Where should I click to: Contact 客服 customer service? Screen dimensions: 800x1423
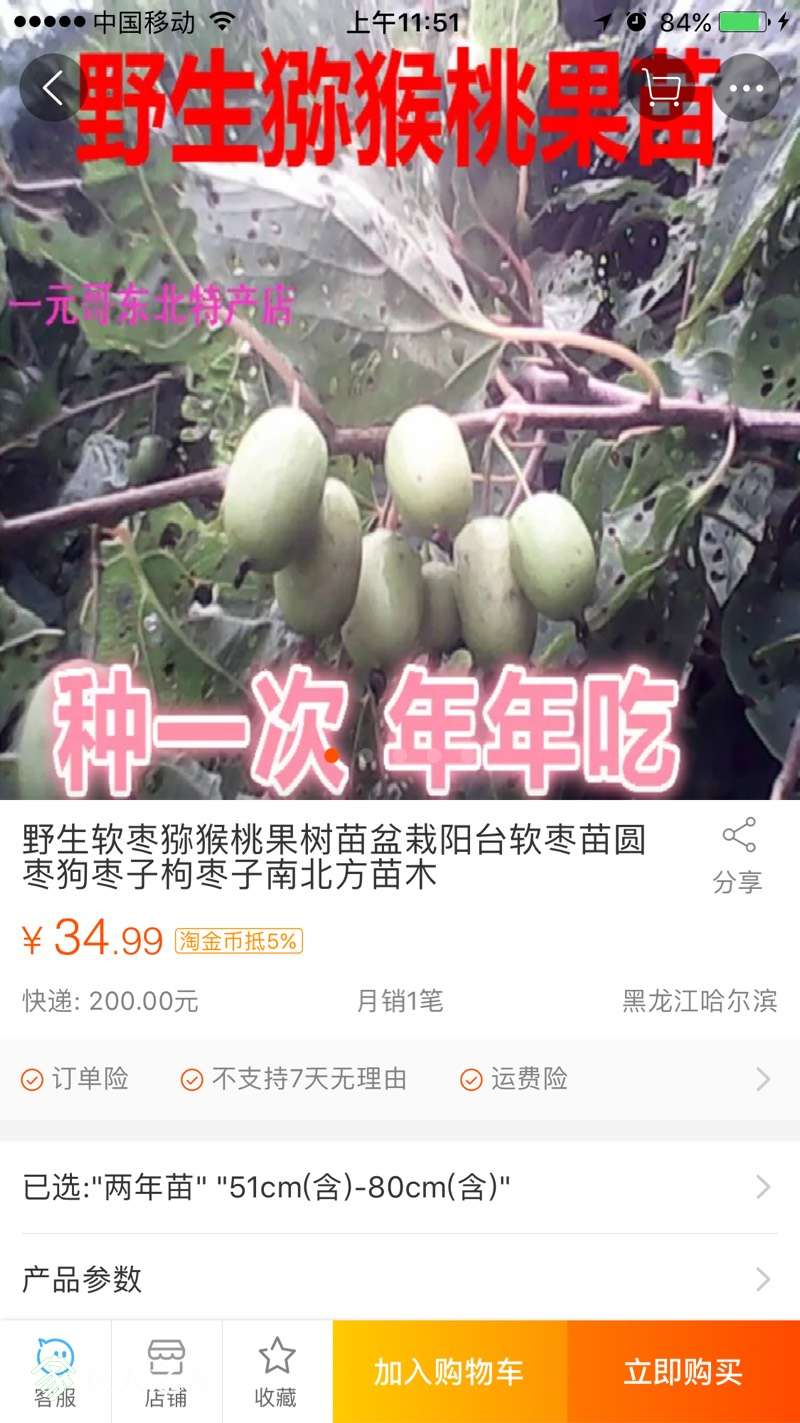click(55, 1372)
